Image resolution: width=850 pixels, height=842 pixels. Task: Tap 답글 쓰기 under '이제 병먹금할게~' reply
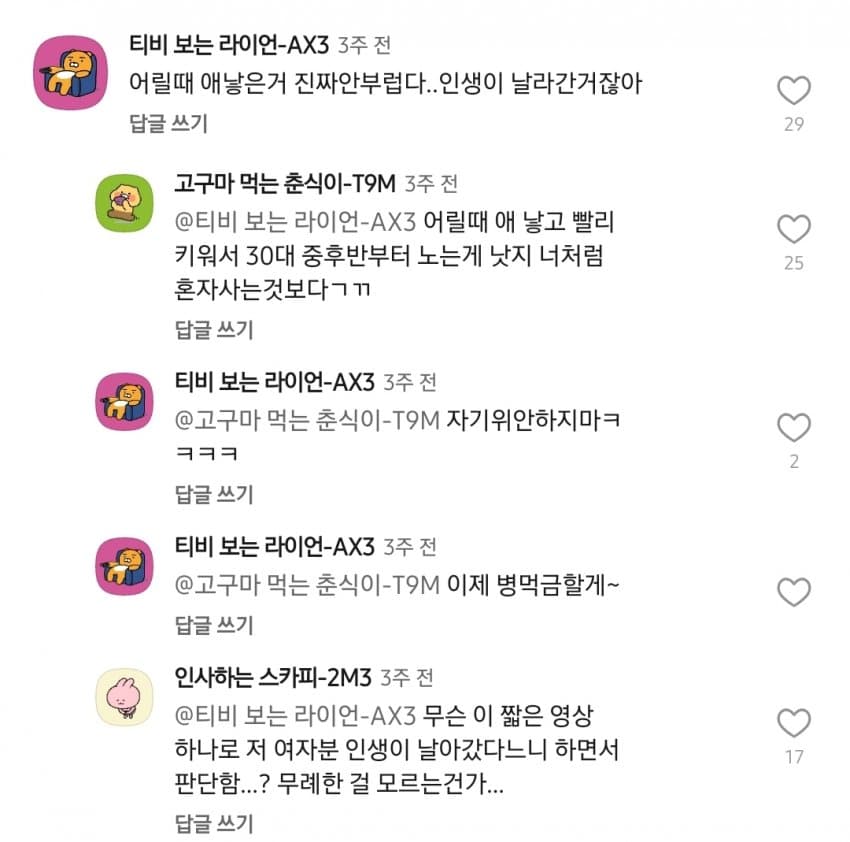point(214,626)
